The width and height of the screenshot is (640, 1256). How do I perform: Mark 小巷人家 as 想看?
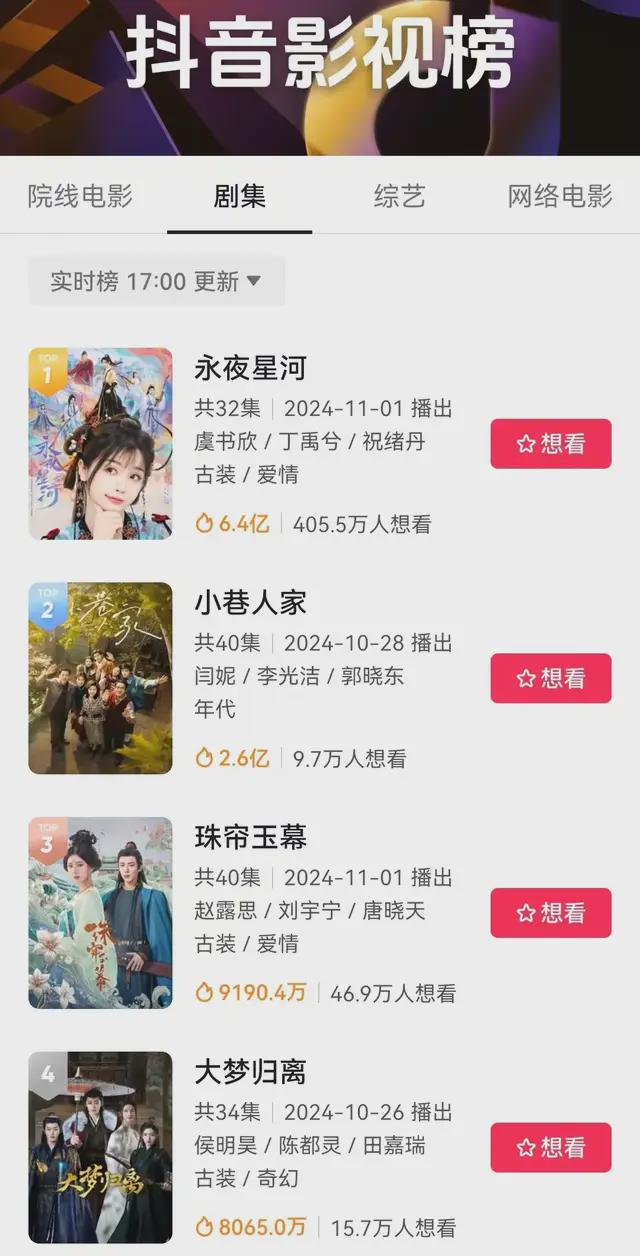pyautogui.click(x=550, y=678)
